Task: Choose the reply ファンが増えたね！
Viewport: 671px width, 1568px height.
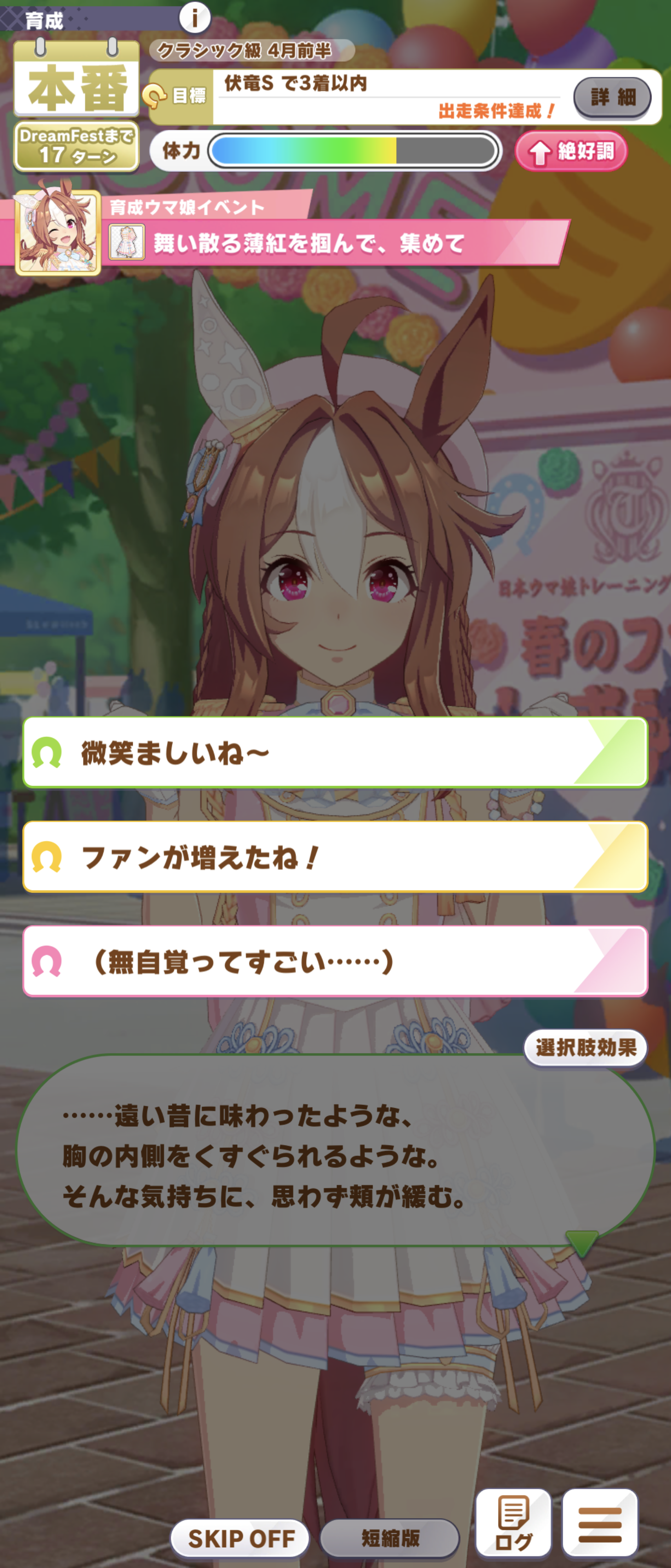Action: [335, 856]
